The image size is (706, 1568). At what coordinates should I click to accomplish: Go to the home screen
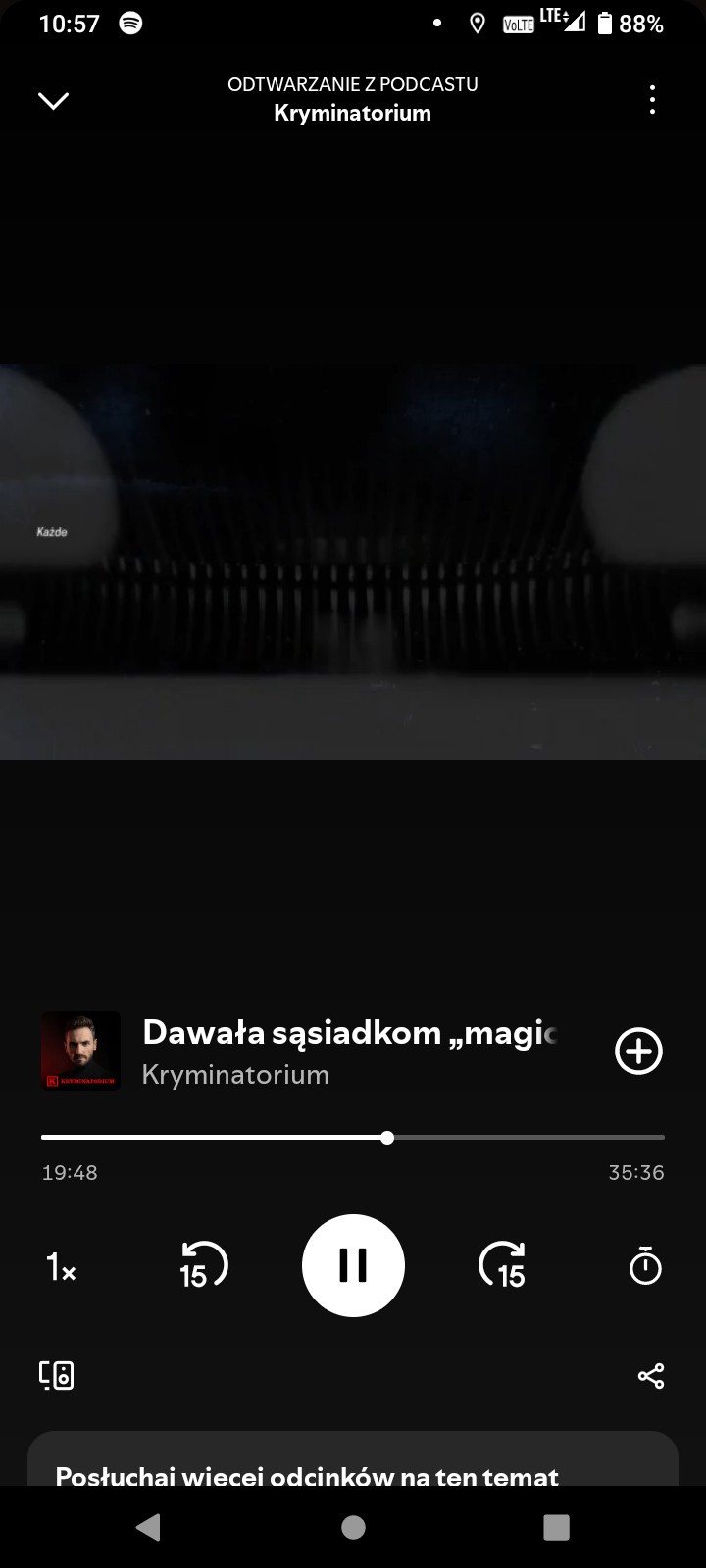tap(353, 1527)
